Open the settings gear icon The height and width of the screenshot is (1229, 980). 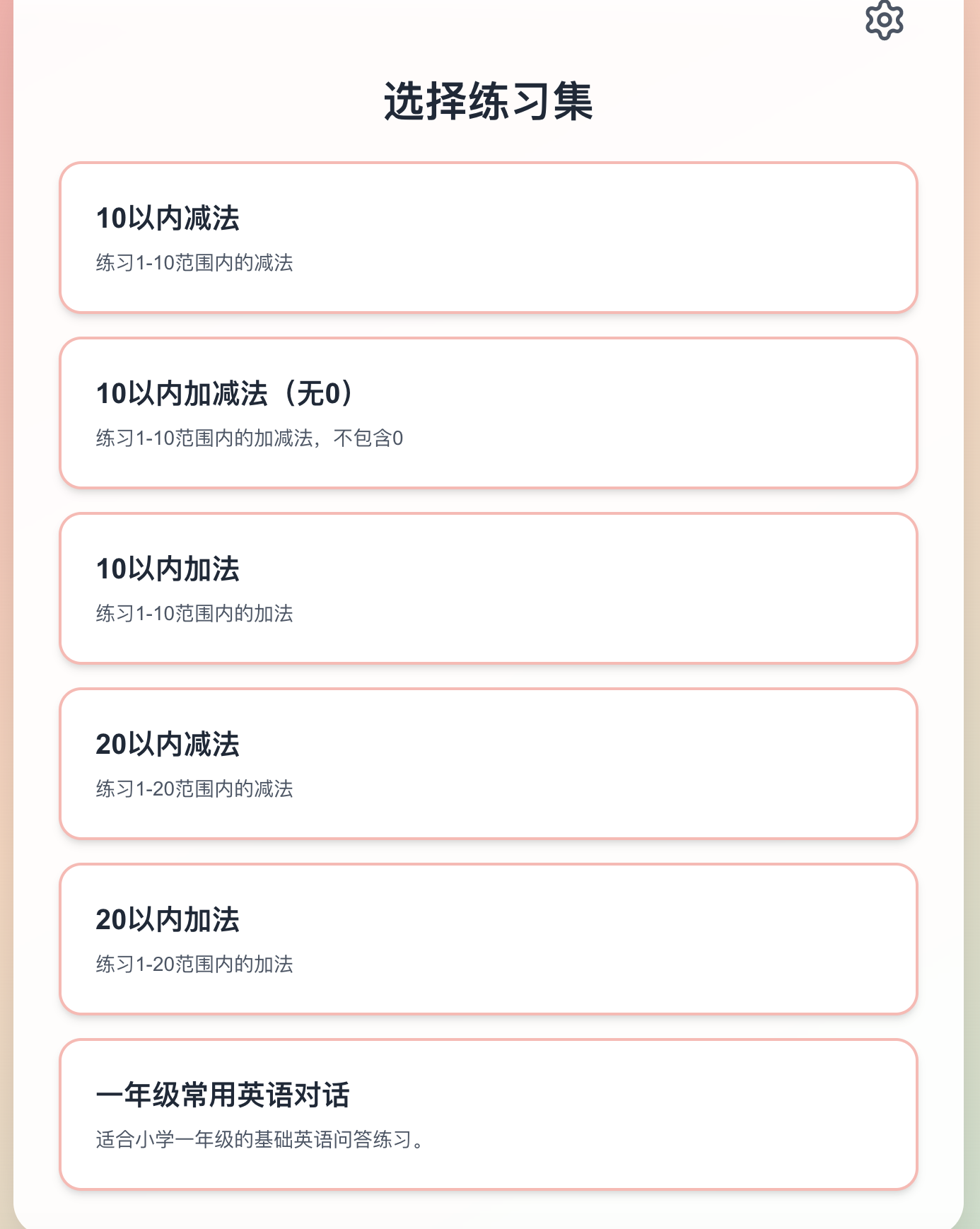click(x=885, y=19)
